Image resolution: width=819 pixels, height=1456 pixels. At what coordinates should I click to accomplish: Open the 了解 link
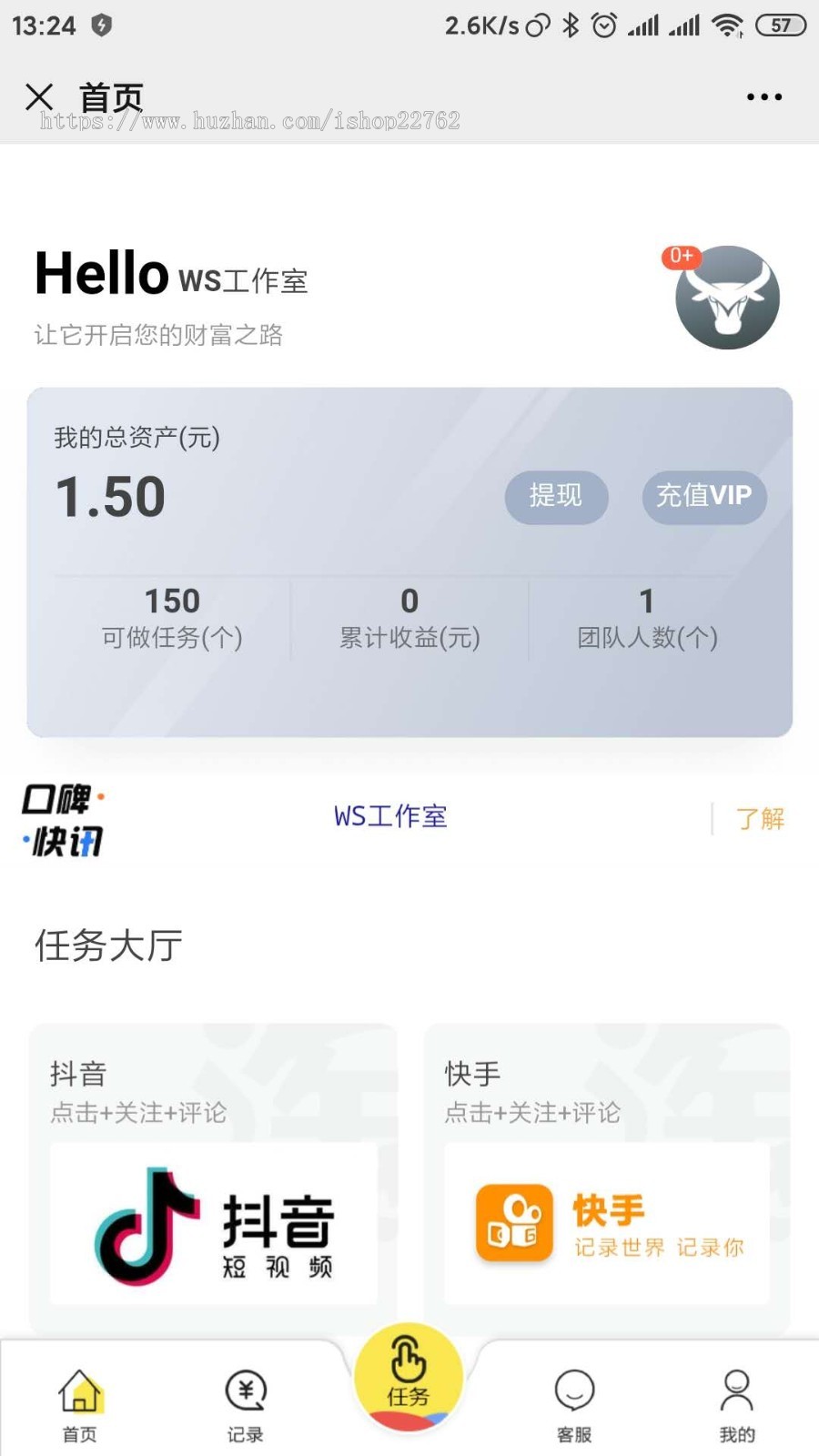coord(760,819)
